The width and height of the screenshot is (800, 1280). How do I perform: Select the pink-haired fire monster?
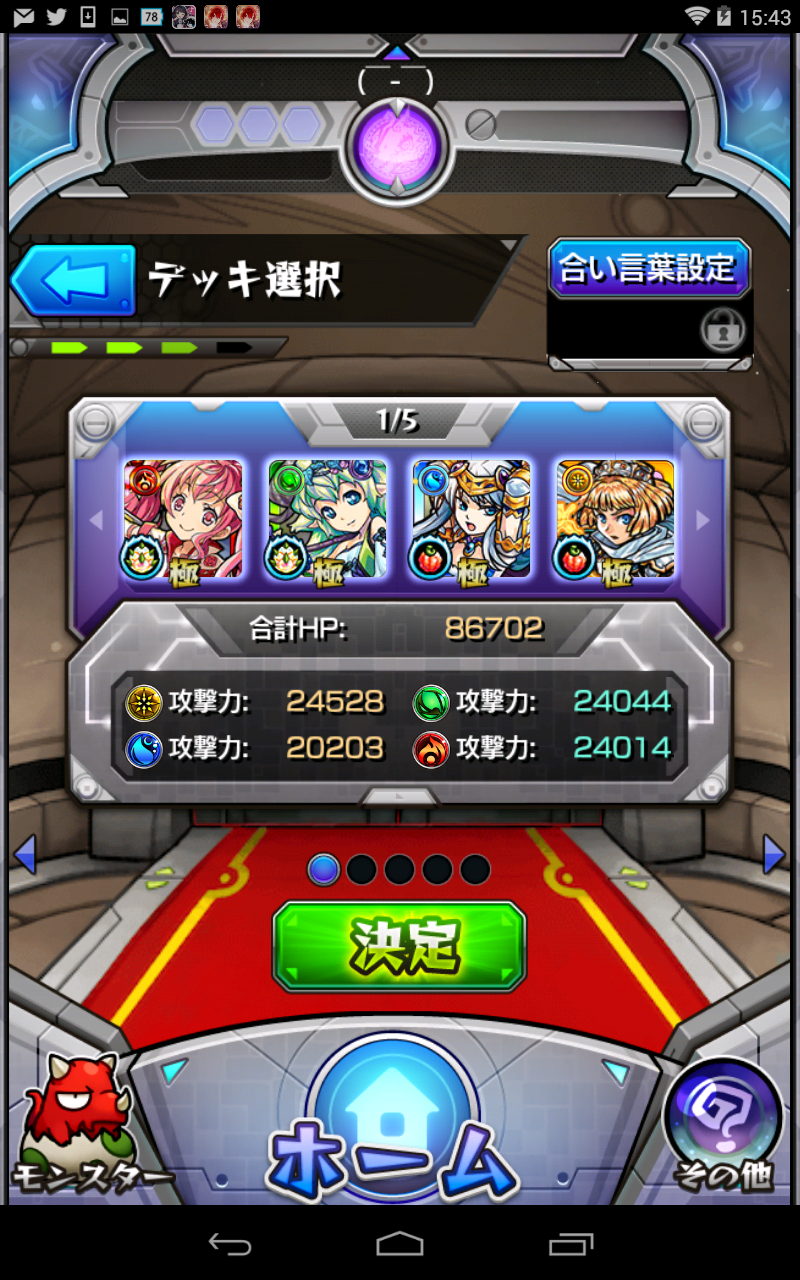182,519
